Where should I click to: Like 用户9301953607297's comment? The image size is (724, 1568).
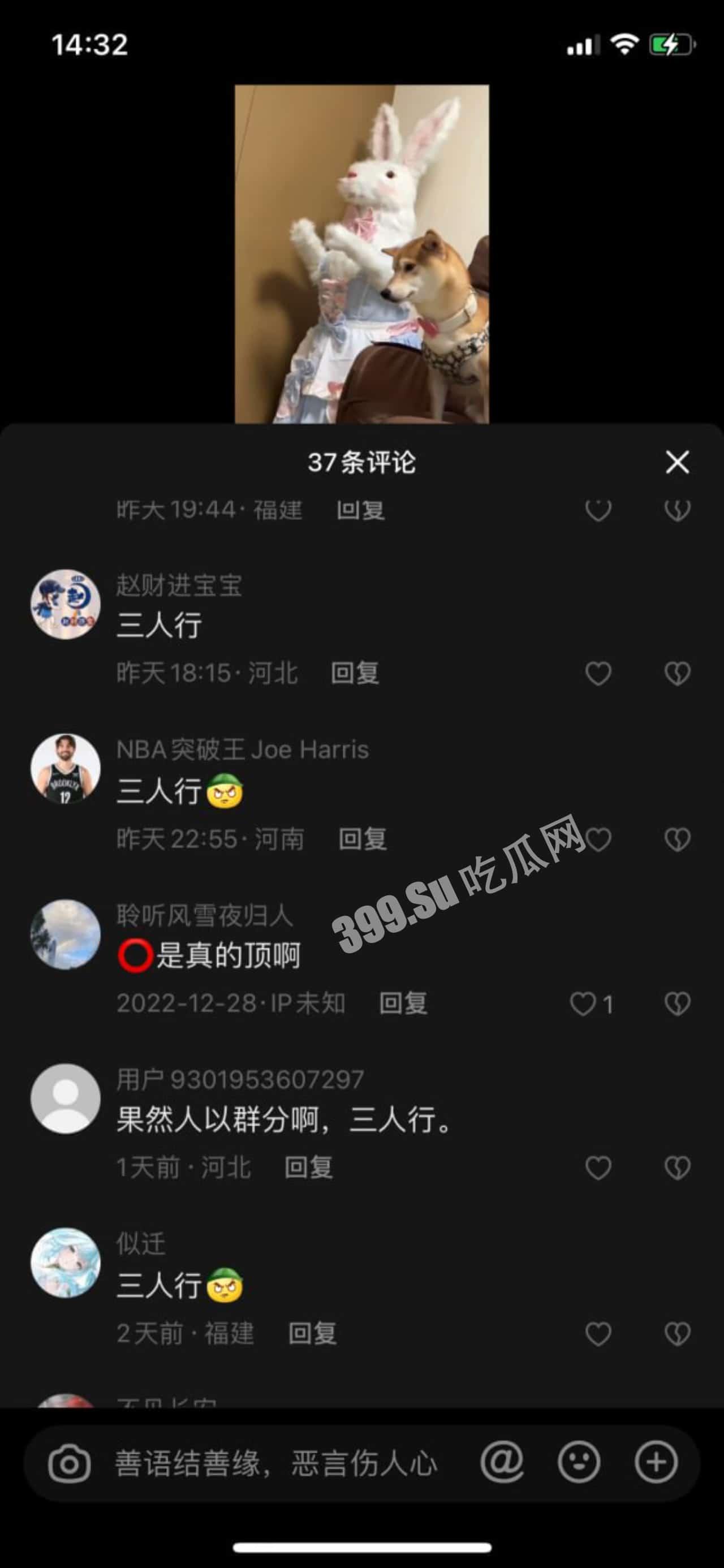599,1168
